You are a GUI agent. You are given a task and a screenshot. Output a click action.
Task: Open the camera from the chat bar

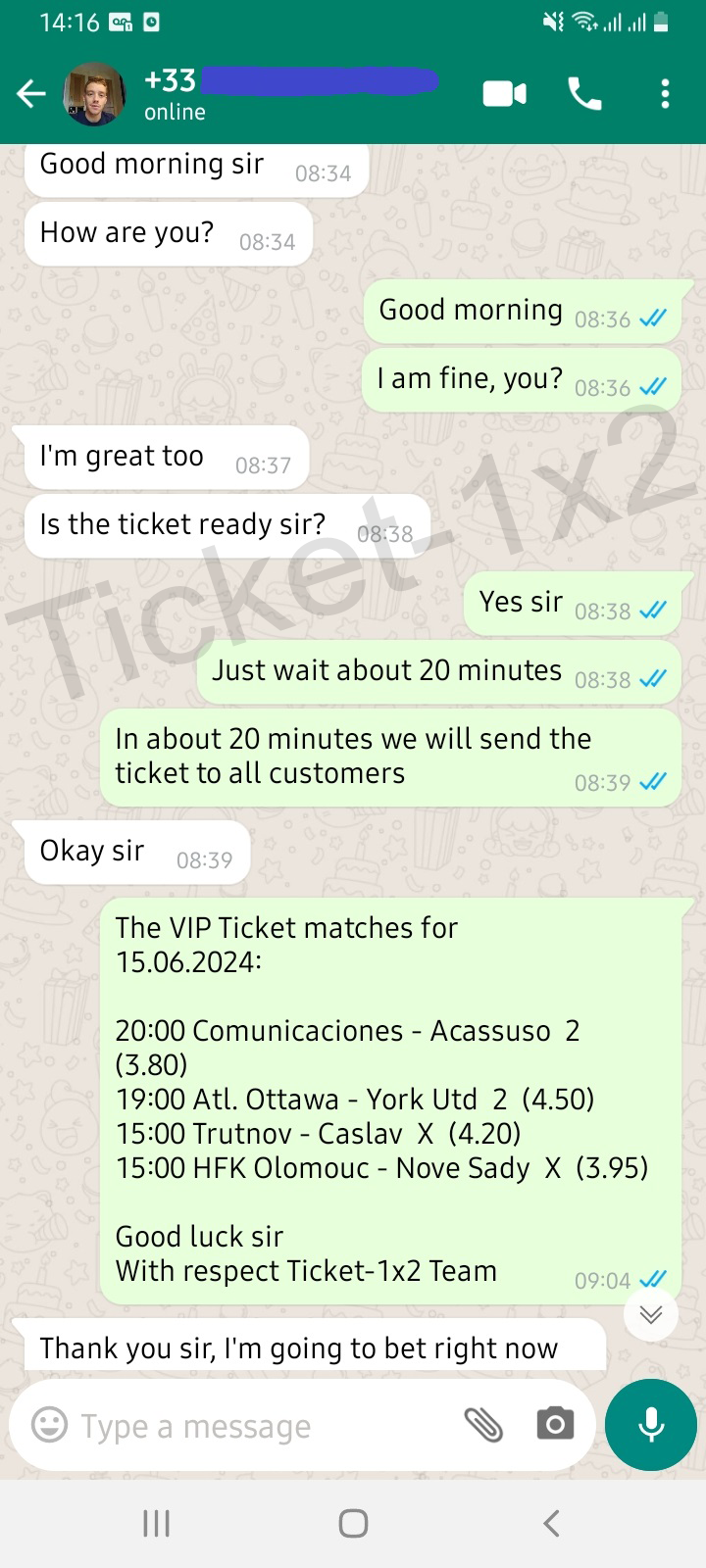click(x=555, y=1424)
